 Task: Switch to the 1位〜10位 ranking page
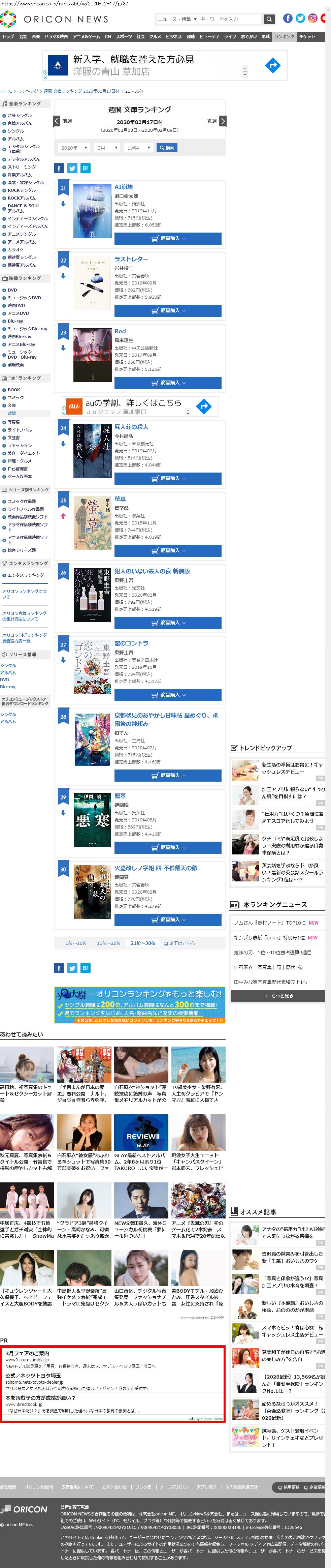click(76, 943)
